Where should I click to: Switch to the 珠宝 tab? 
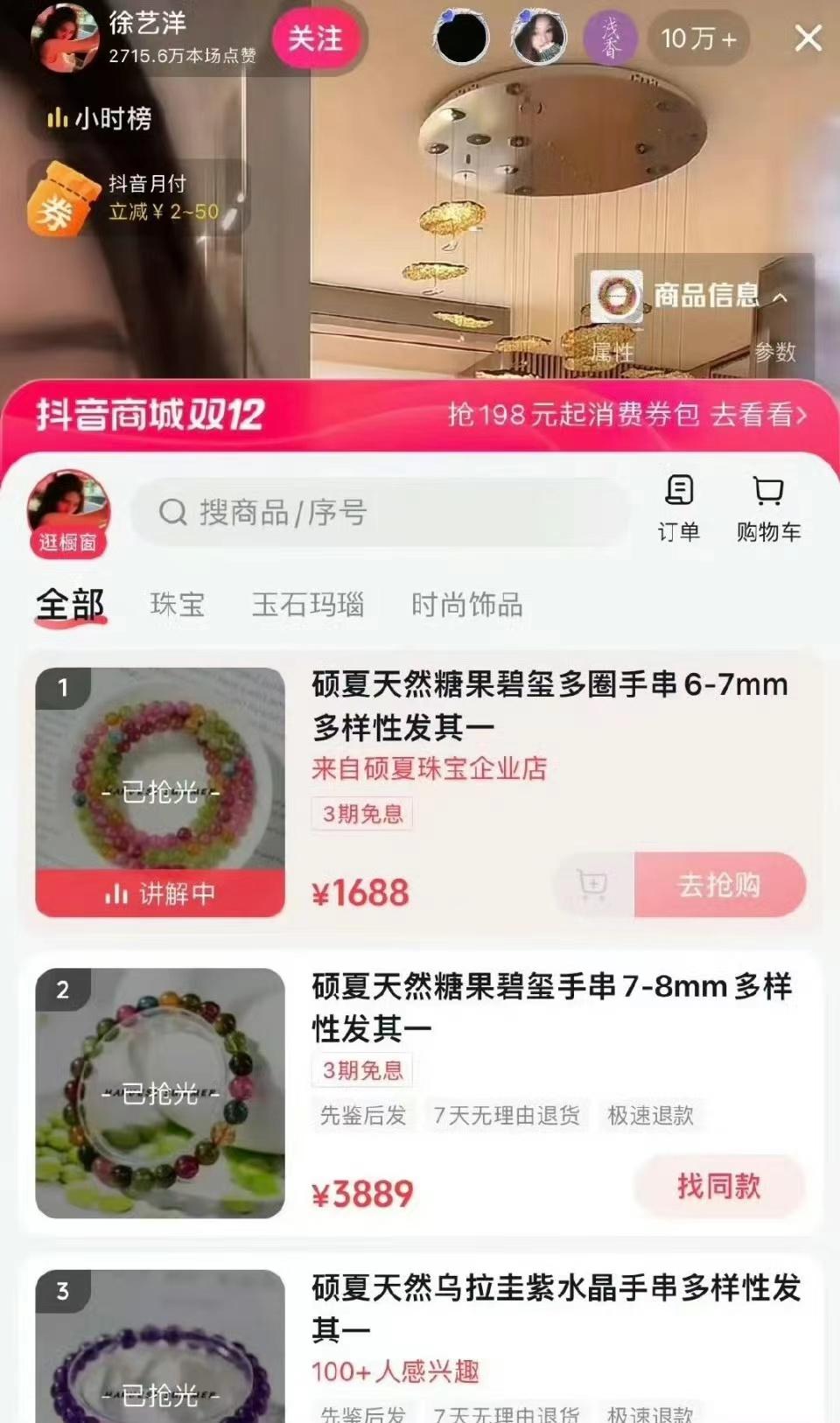(x=178, y=605)
